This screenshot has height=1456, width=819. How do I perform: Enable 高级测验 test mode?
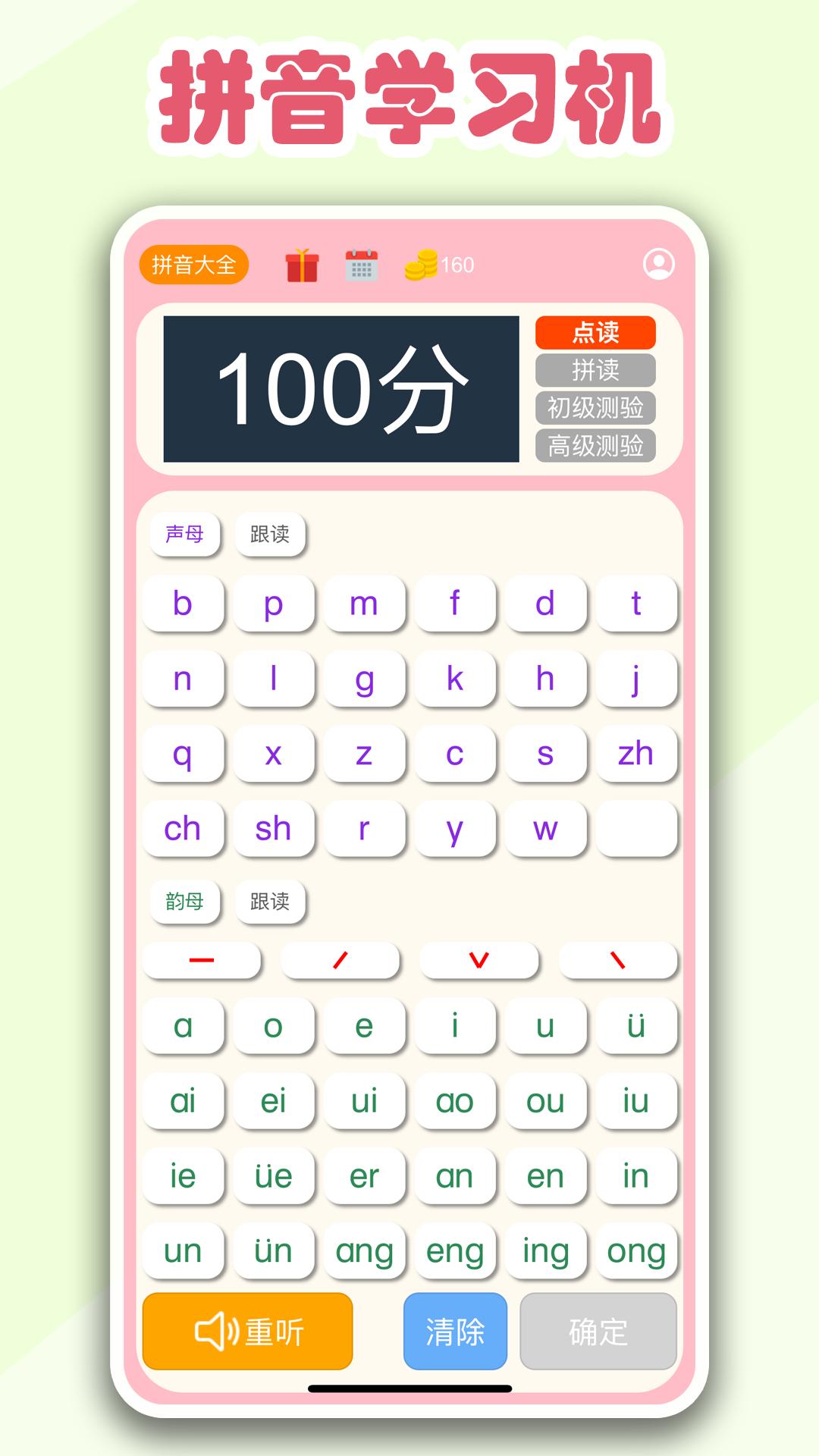point(596,444)
